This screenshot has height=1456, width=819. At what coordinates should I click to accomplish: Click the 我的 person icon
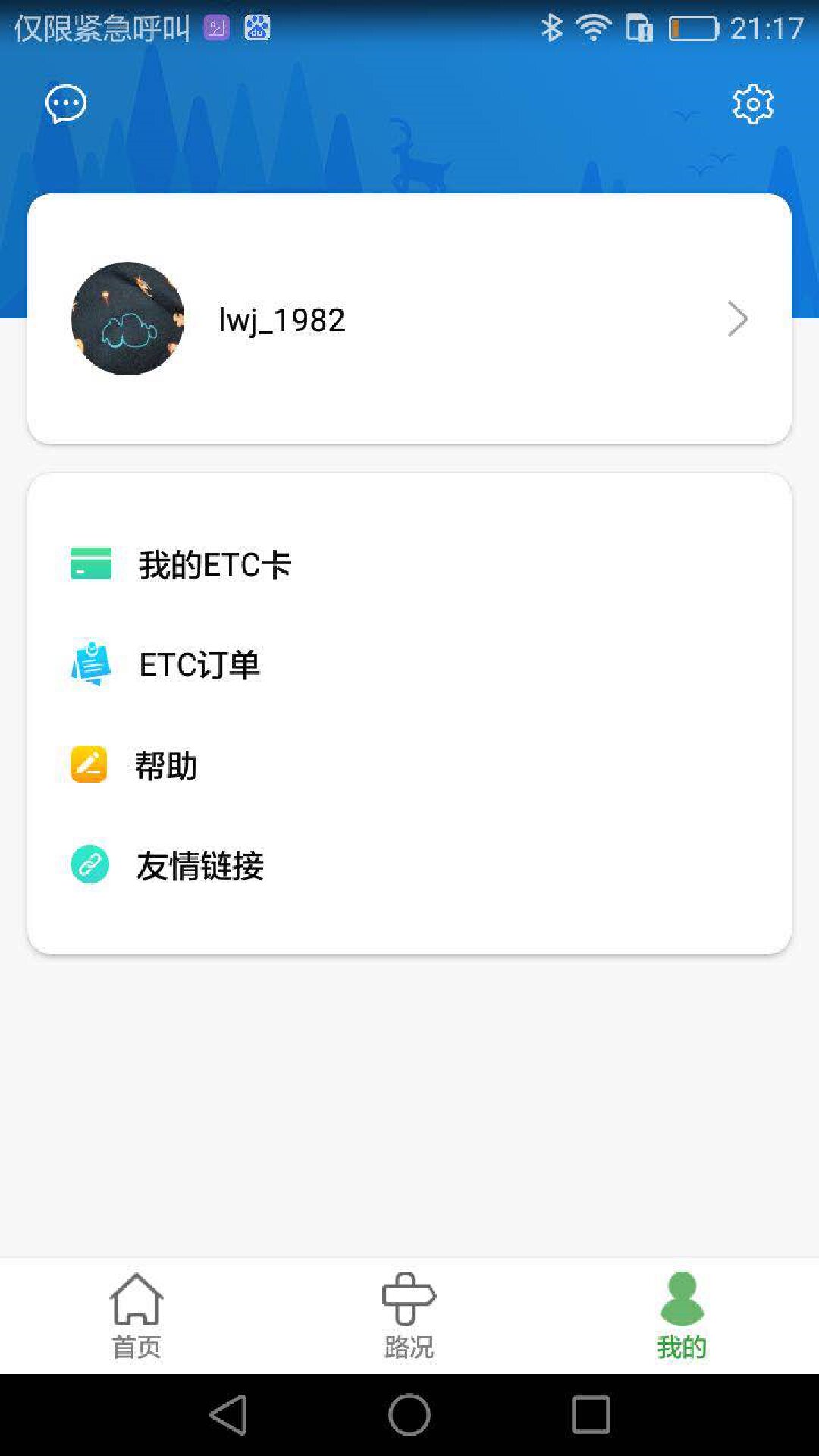click(x=681, y=1294)
